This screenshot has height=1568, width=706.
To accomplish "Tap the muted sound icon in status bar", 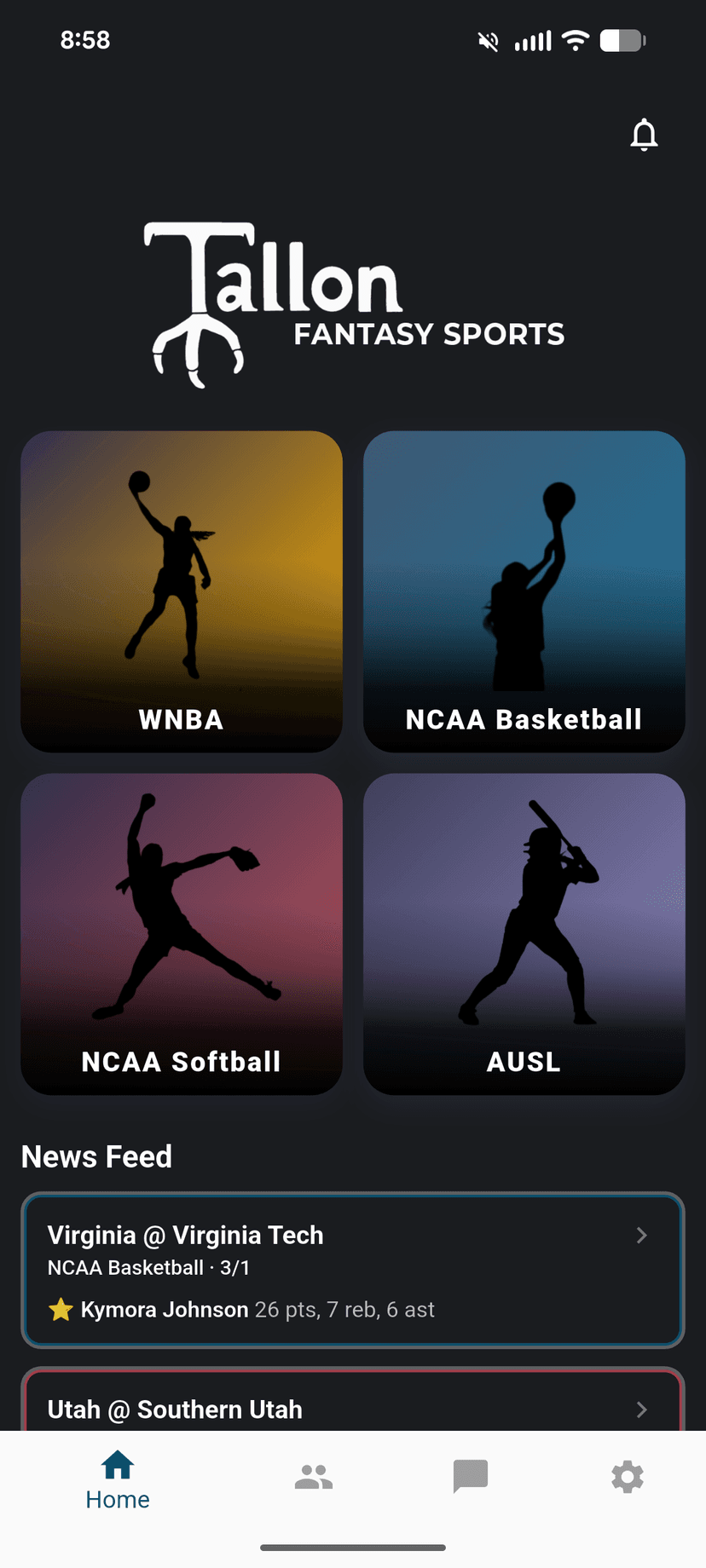I will tap(488, 40).
